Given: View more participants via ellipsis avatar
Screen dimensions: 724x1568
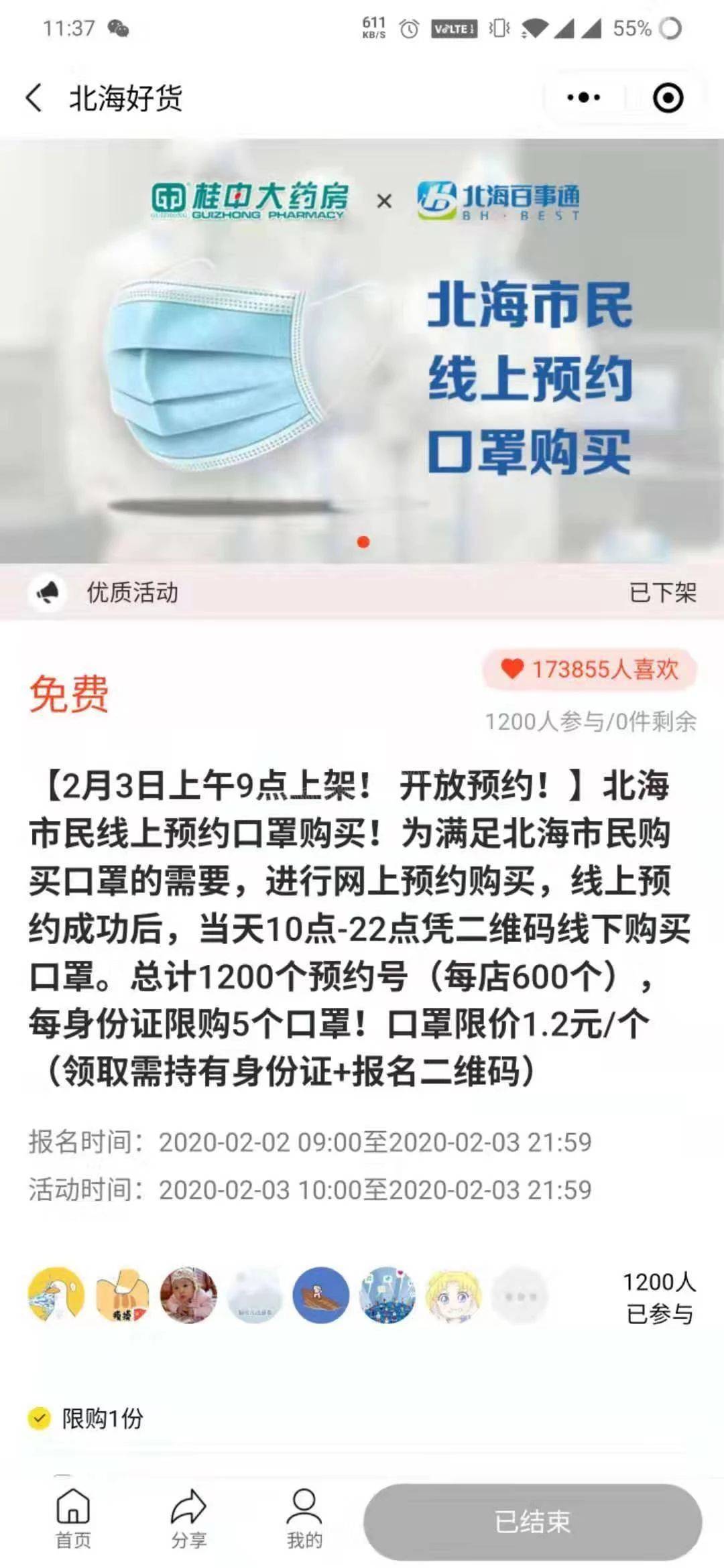Looking at the screenshot, I should [520, 1296].
